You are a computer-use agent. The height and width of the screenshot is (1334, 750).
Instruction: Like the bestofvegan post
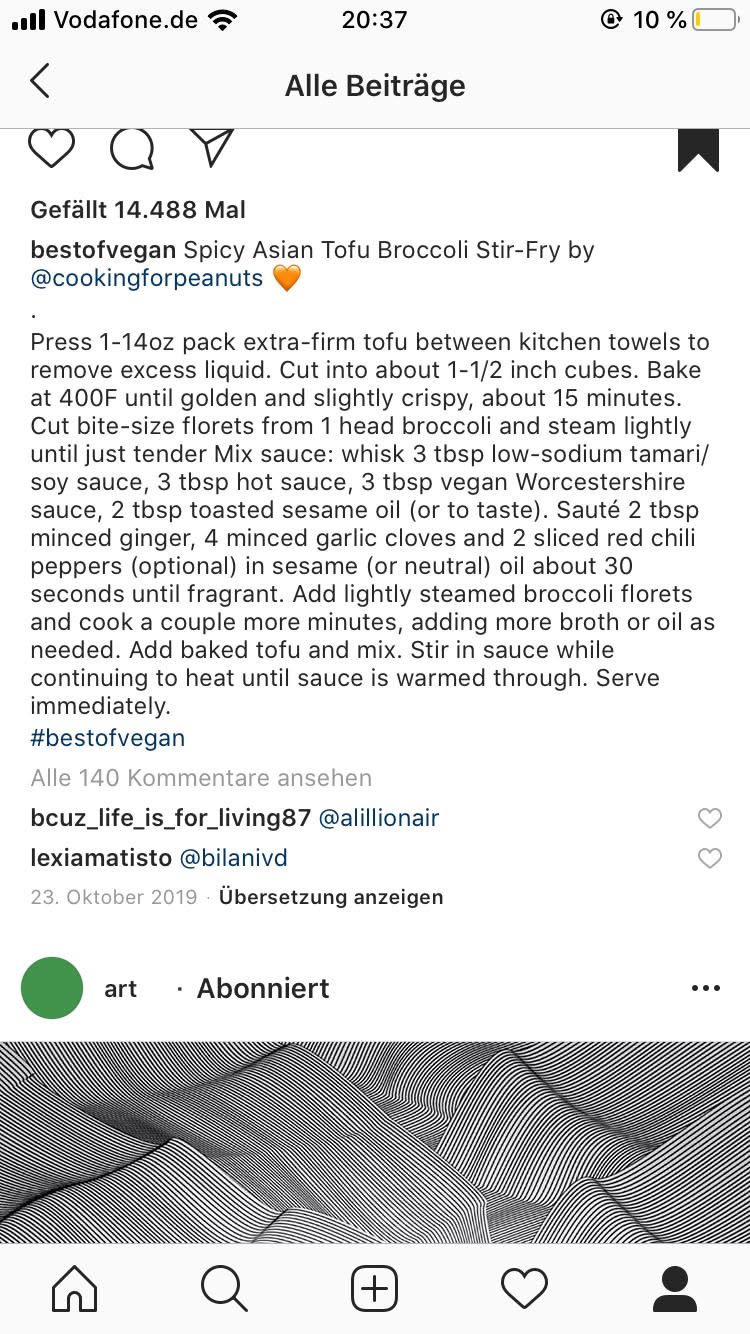click(51, 149)
